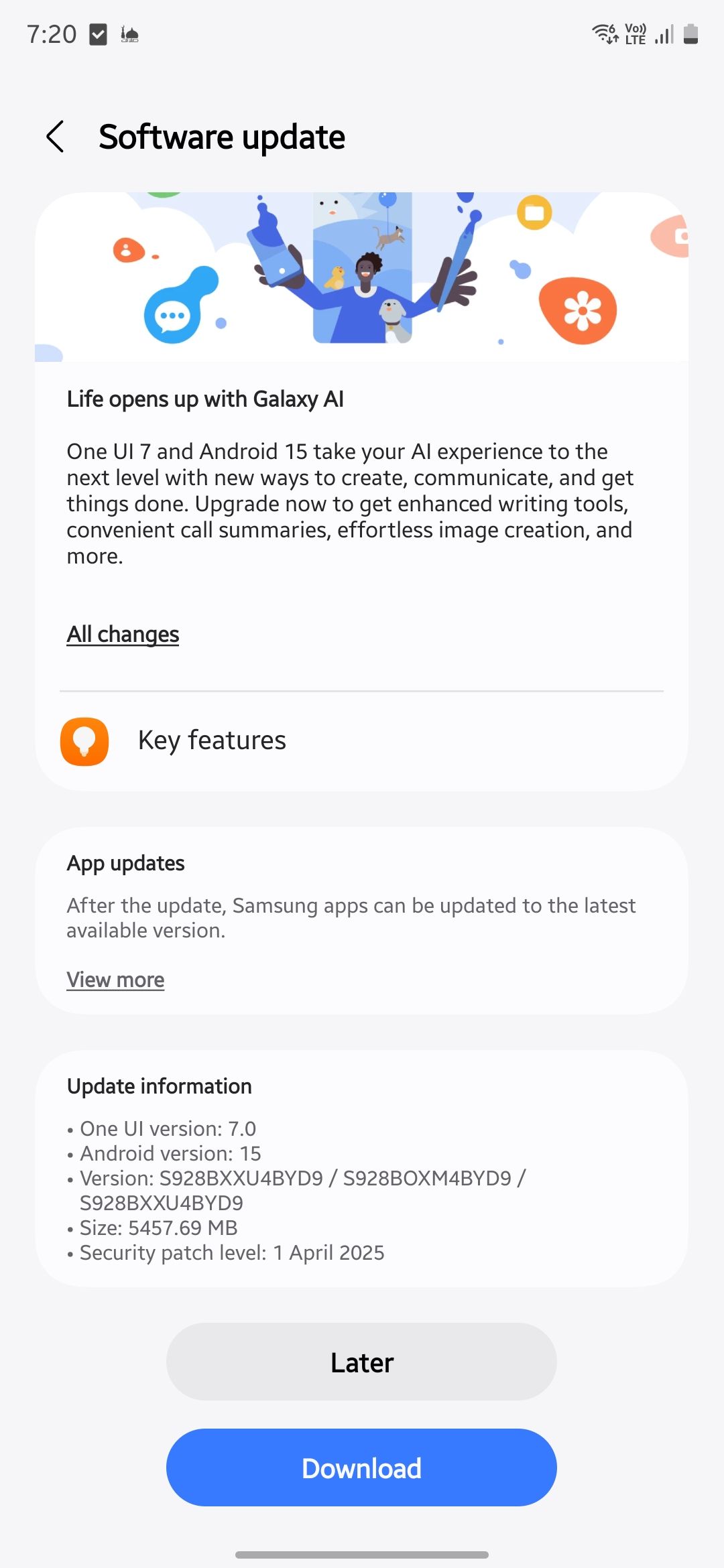Click the Wi-Fi 6 status icon
This screenshot has height=1568, width=724.
point(605,35)
